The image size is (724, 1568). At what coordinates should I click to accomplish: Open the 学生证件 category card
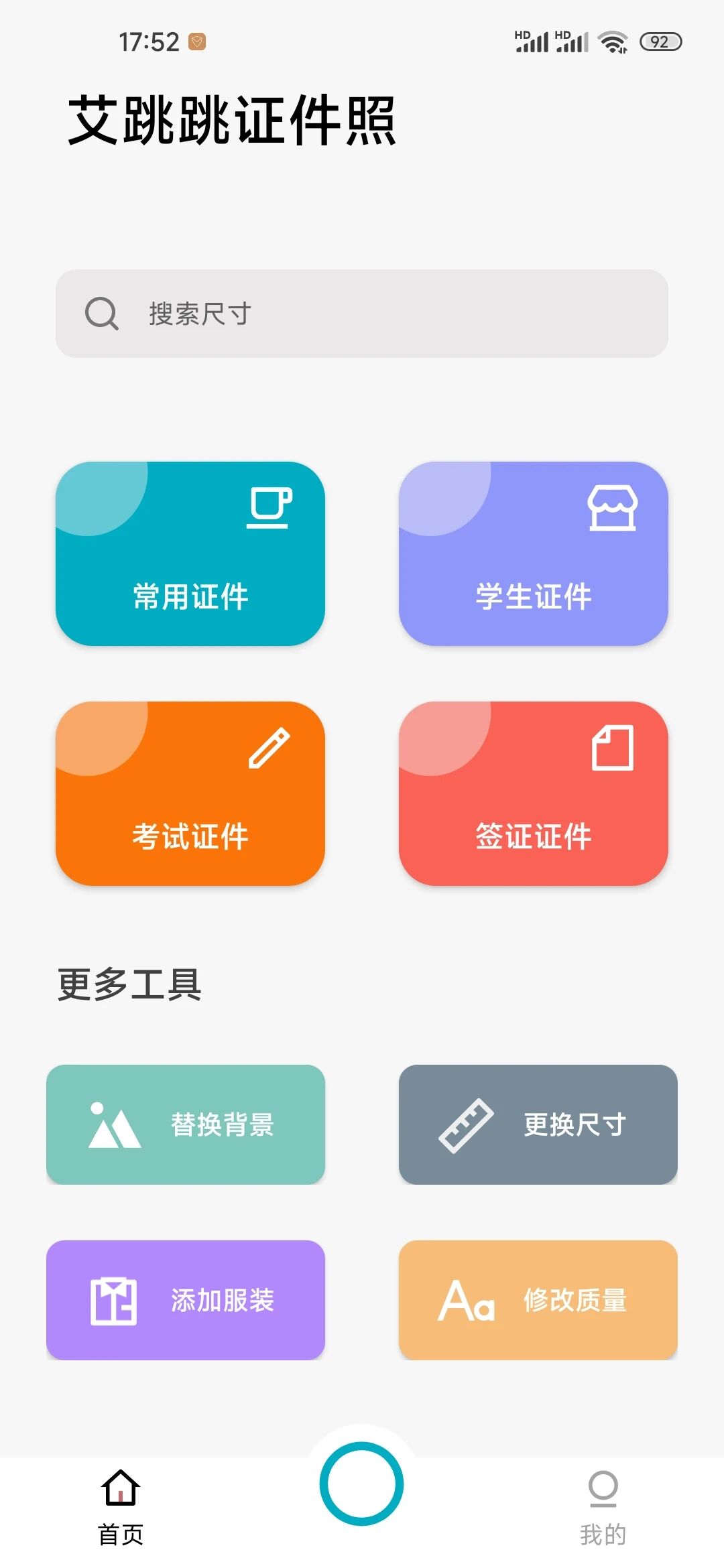click(534, 553)
